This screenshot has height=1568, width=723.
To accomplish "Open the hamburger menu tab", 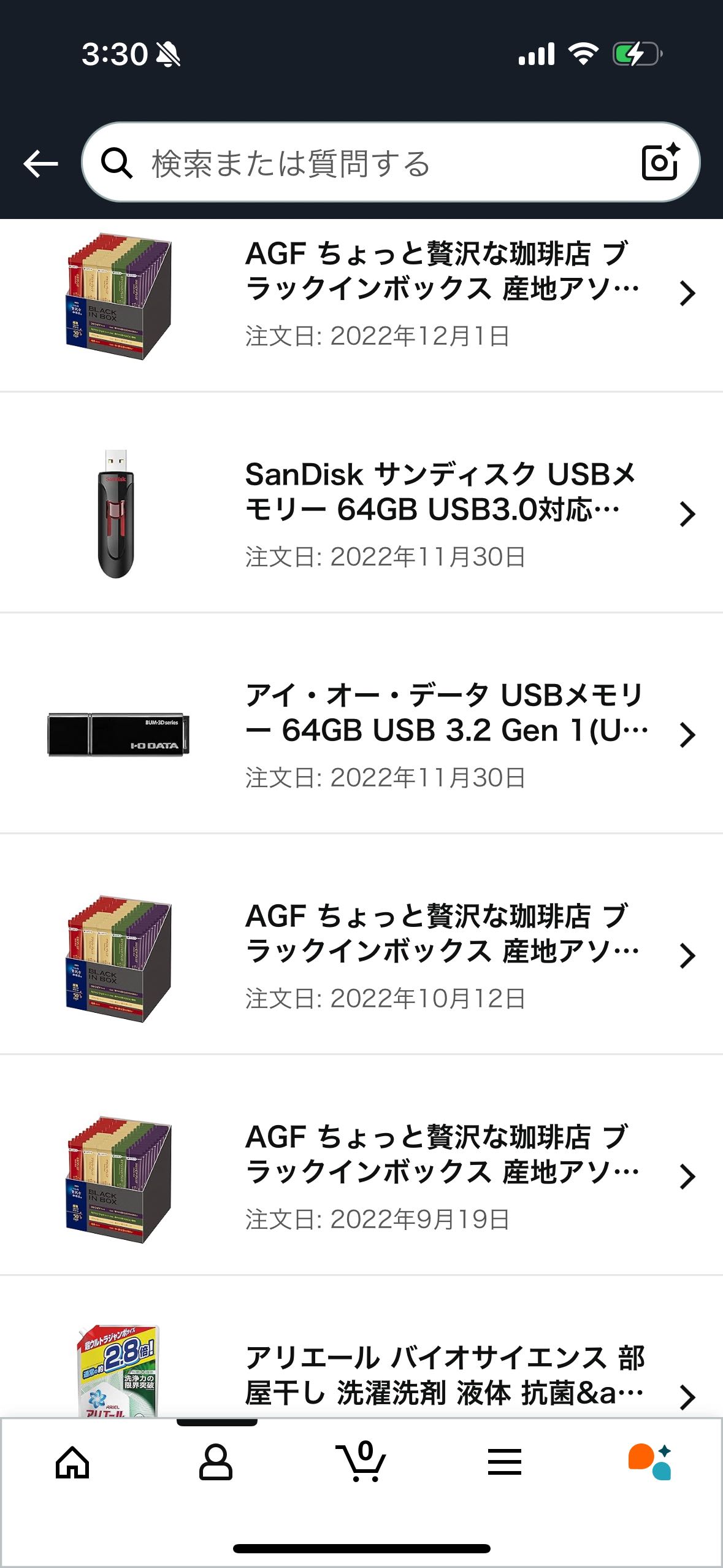I will tap(505, 1462).
